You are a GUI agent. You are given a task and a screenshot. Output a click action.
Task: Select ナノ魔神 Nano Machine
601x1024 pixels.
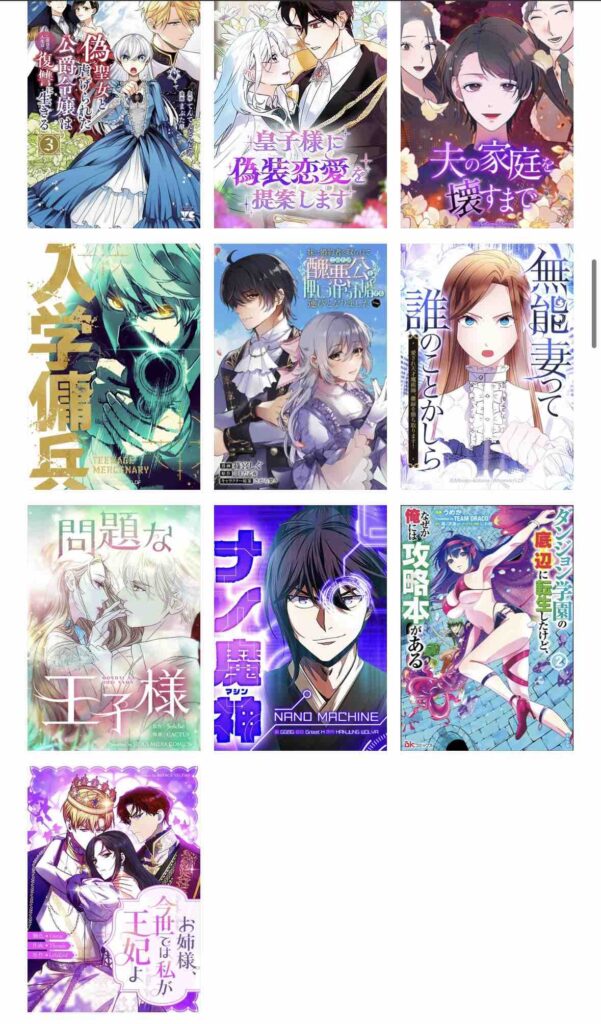300,628
